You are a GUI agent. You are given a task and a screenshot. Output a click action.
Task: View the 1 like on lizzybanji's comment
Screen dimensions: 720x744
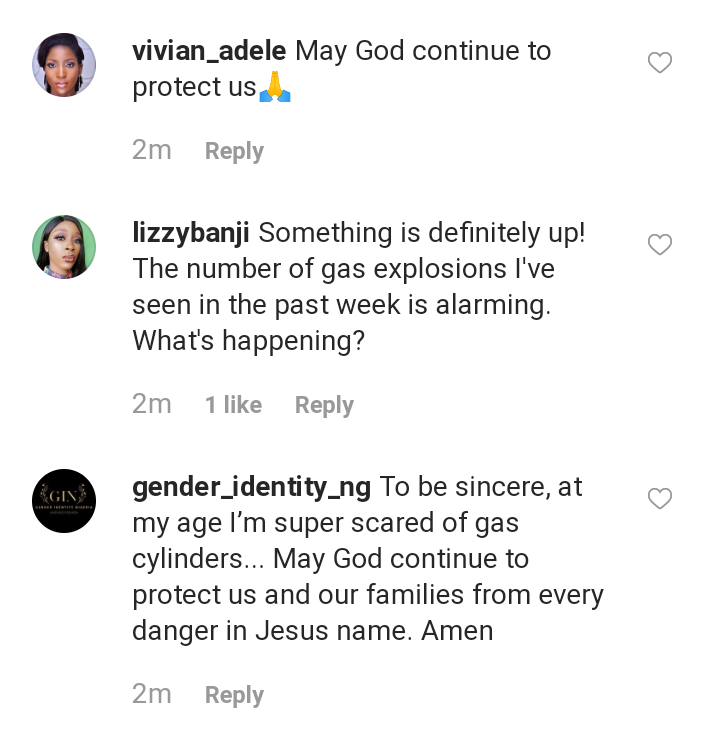coord(233,405)
